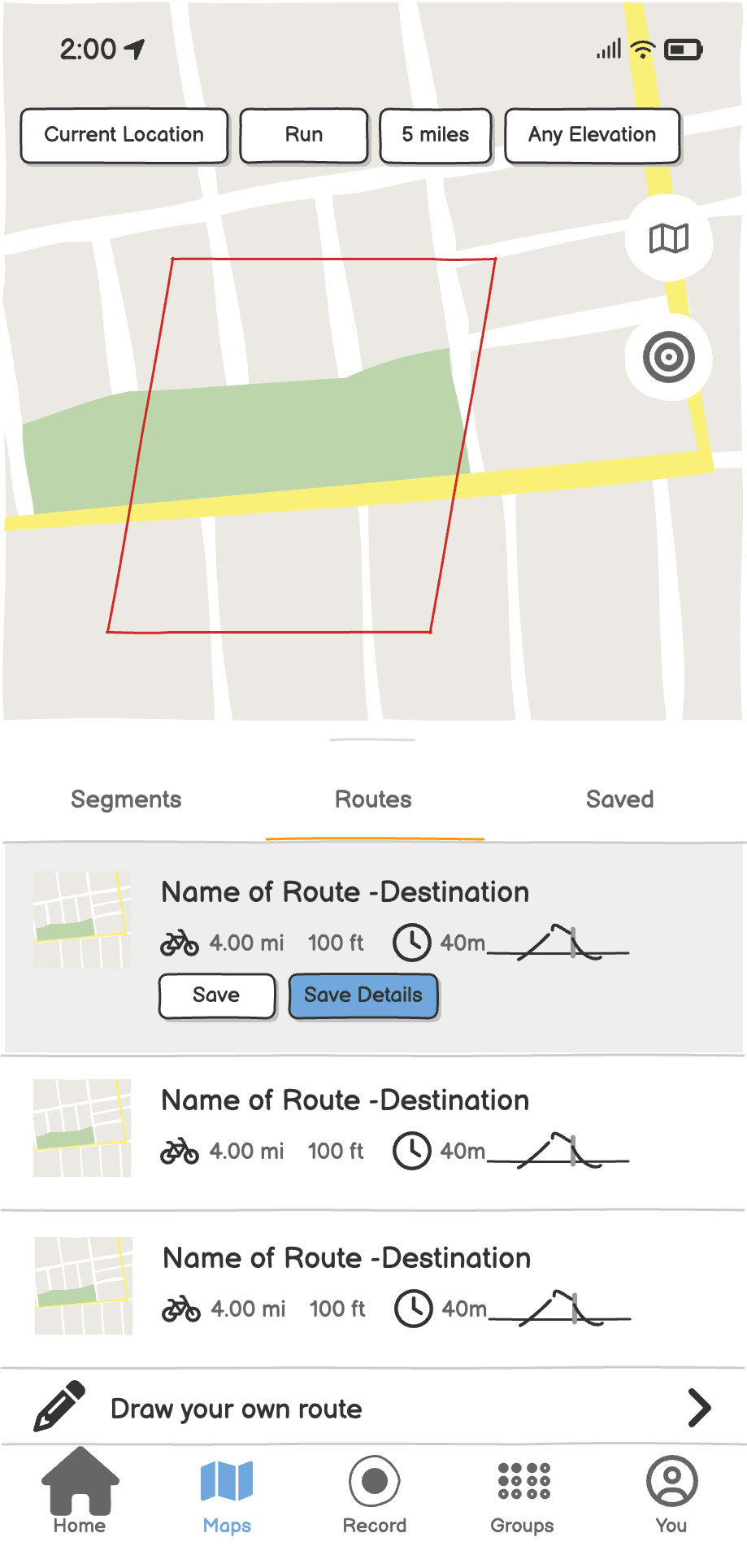Draw your own route
Screen dimensions: 747x1568
pos(373,1408)
